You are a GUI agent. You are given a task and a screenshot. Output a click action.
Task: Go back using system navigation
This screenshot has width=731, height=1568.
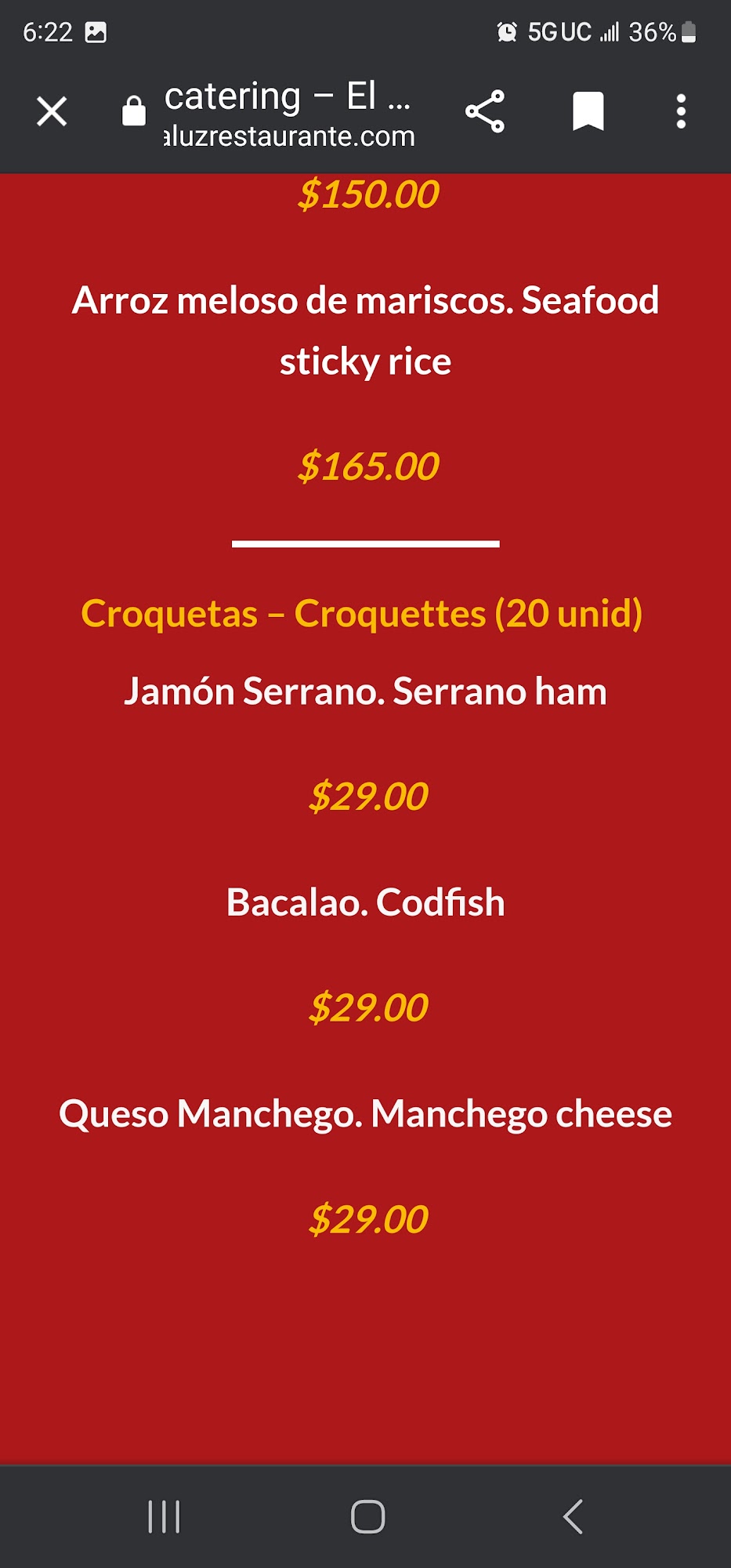click(x=573, y=1516)
